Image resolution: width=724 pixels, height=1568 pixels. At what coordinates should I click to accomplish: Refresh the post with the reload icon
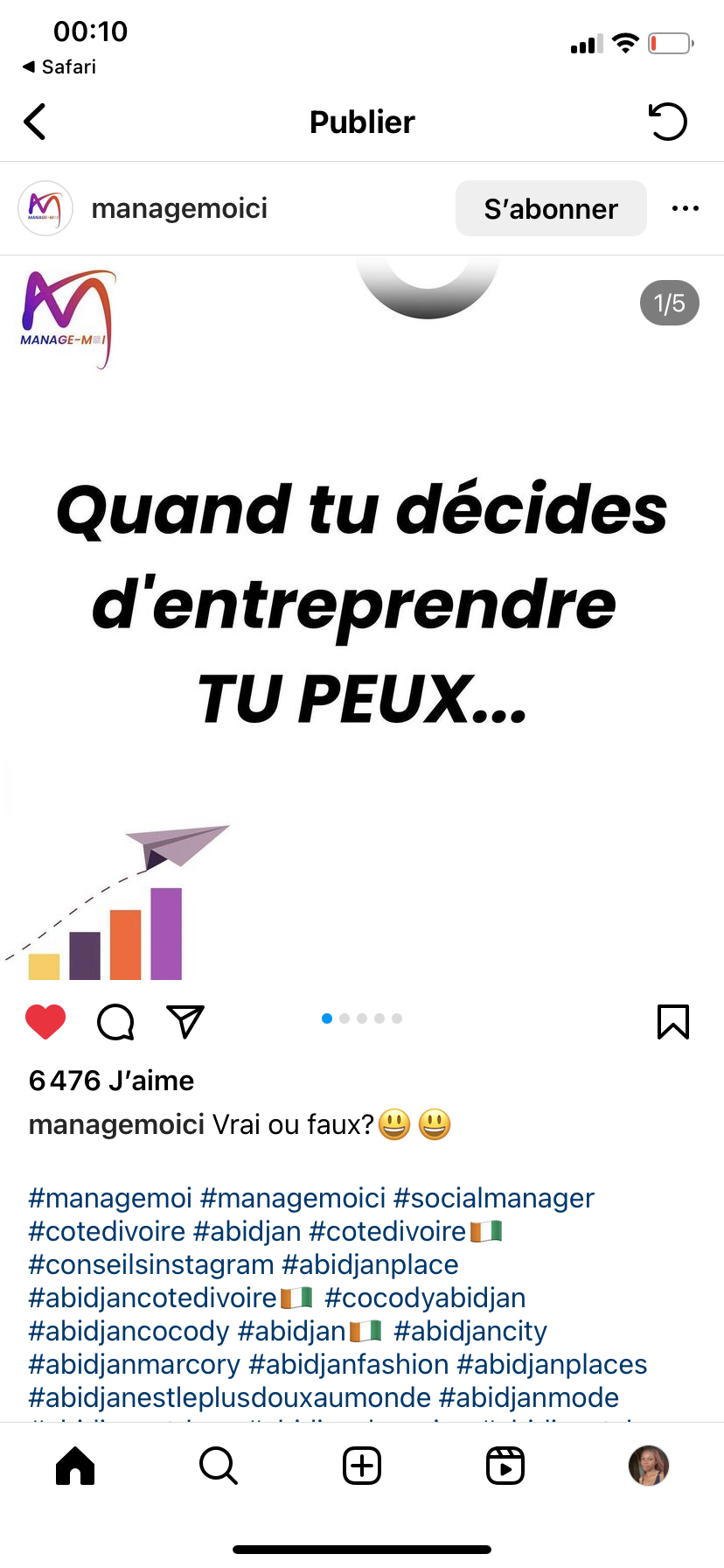pos(668,122)
